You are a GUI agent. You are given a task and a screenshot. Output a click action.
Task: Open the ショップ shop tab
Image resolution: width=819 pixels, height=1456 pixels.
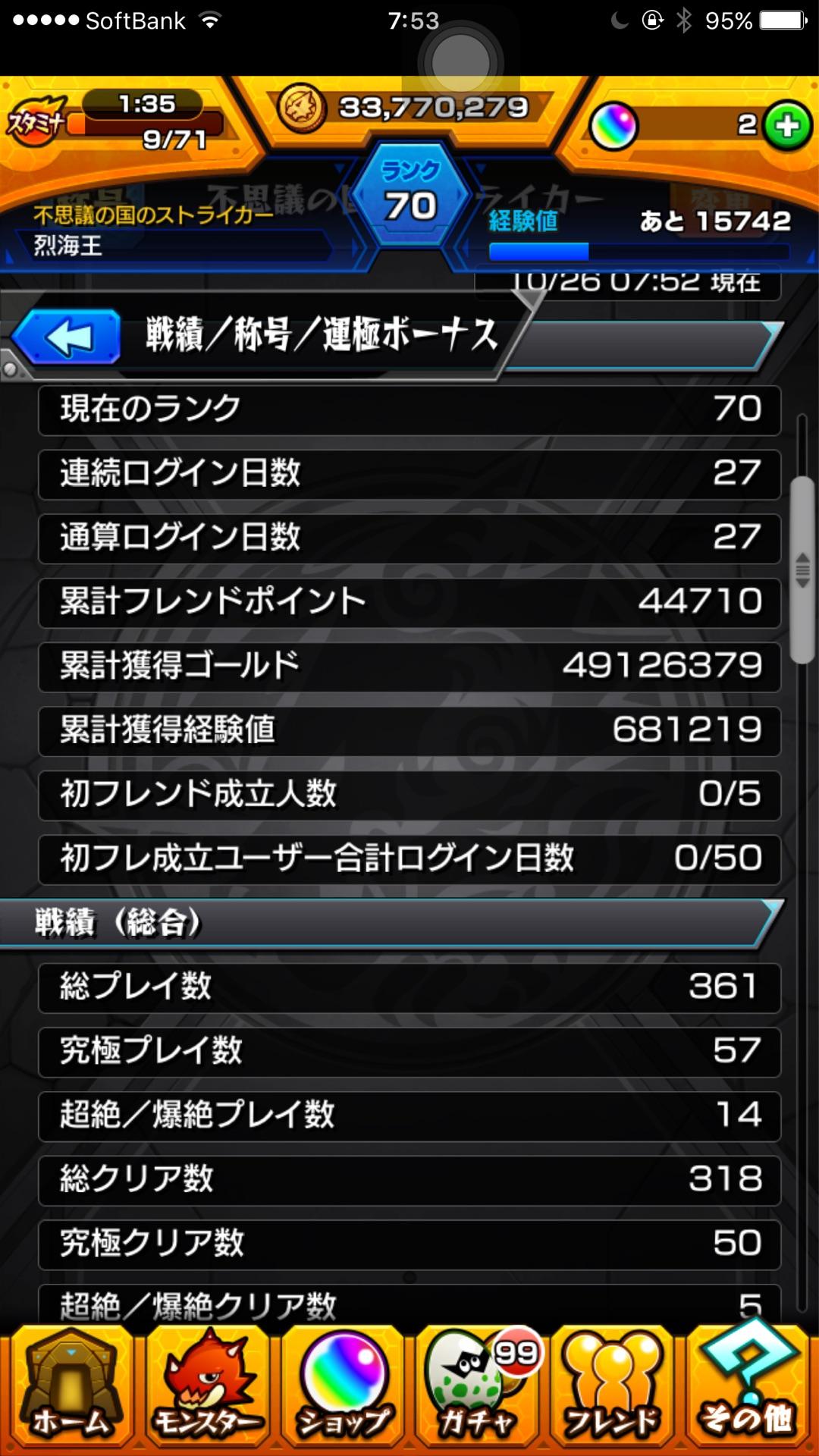(x=343, y=1388)
